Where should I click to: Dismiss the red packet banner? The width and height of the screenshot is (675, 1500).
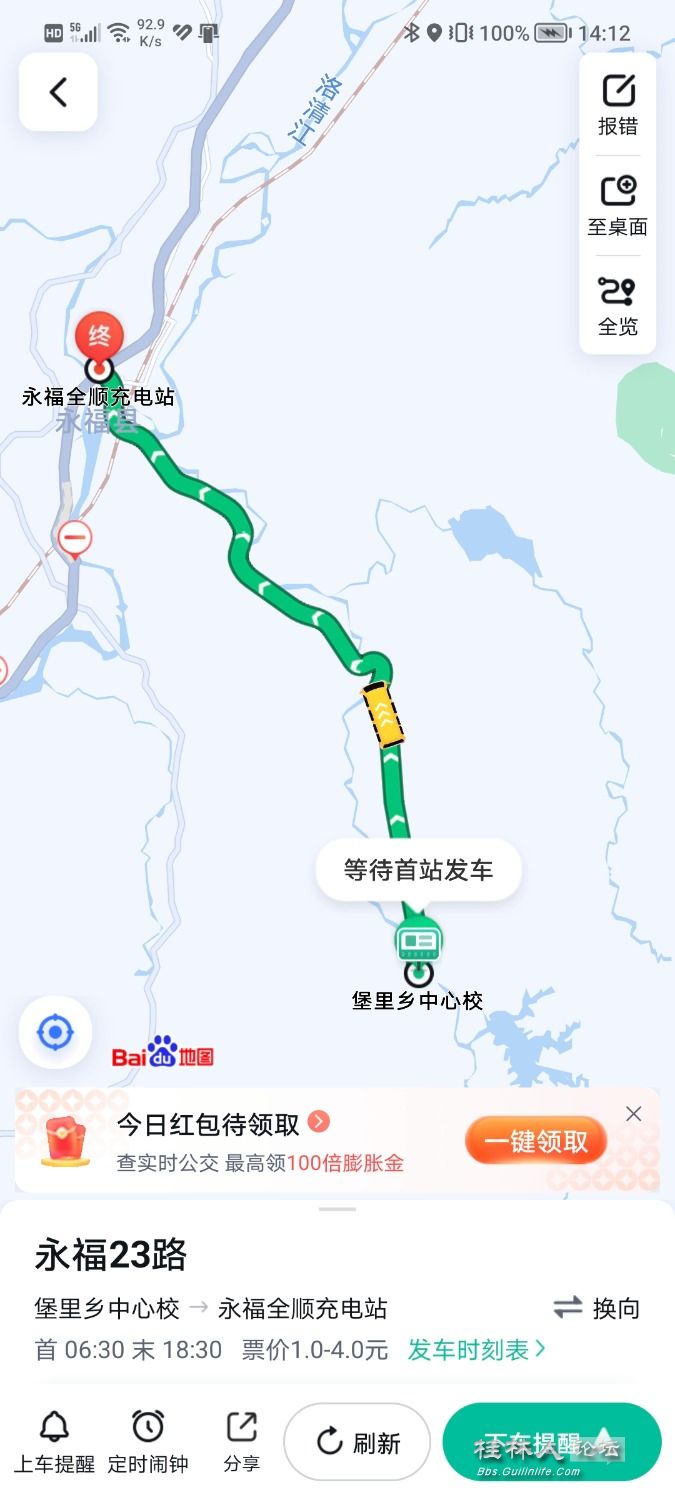[x=633, y=1114]
